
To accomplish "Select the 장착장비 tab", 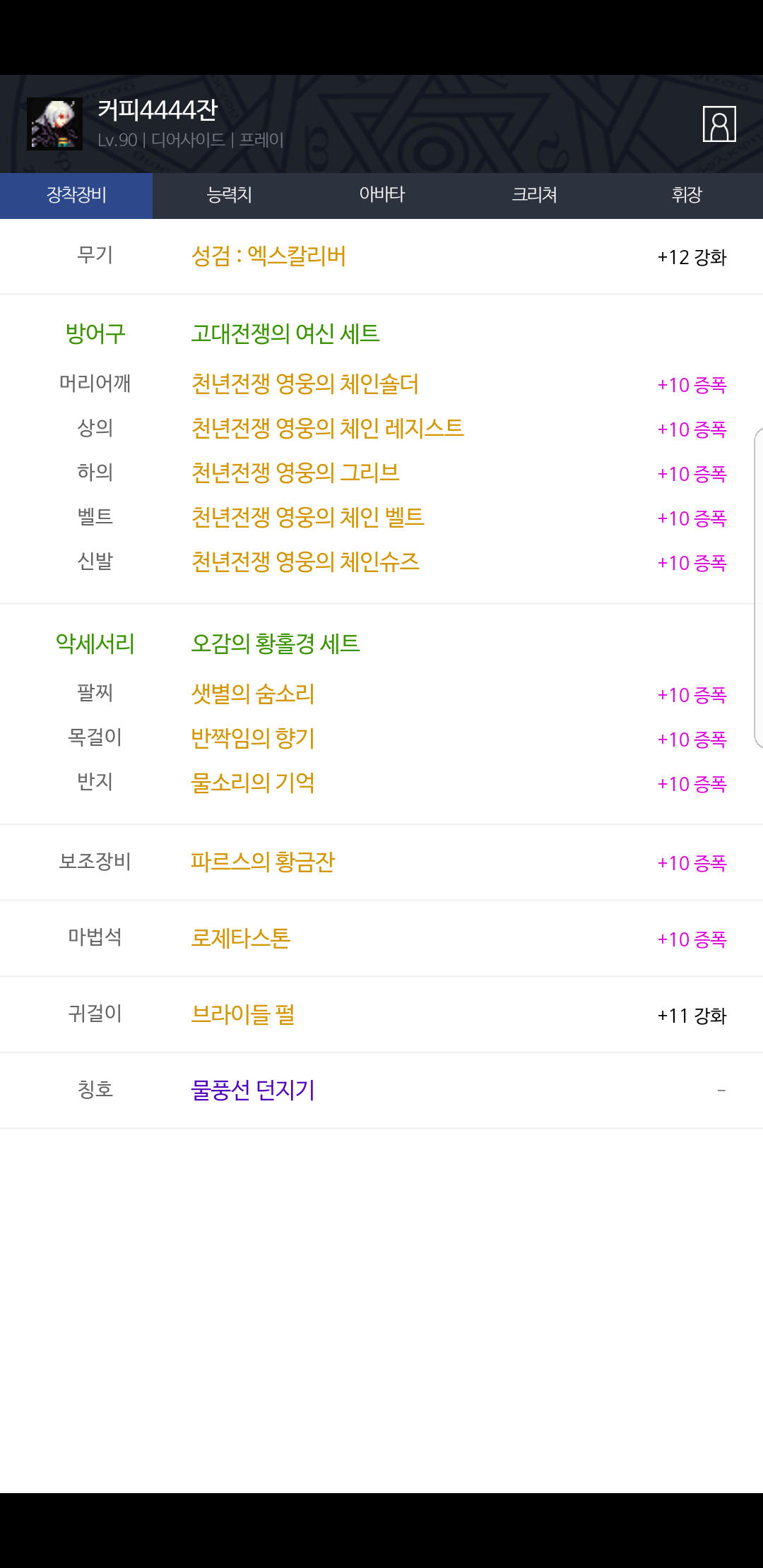I will [76, 195].
